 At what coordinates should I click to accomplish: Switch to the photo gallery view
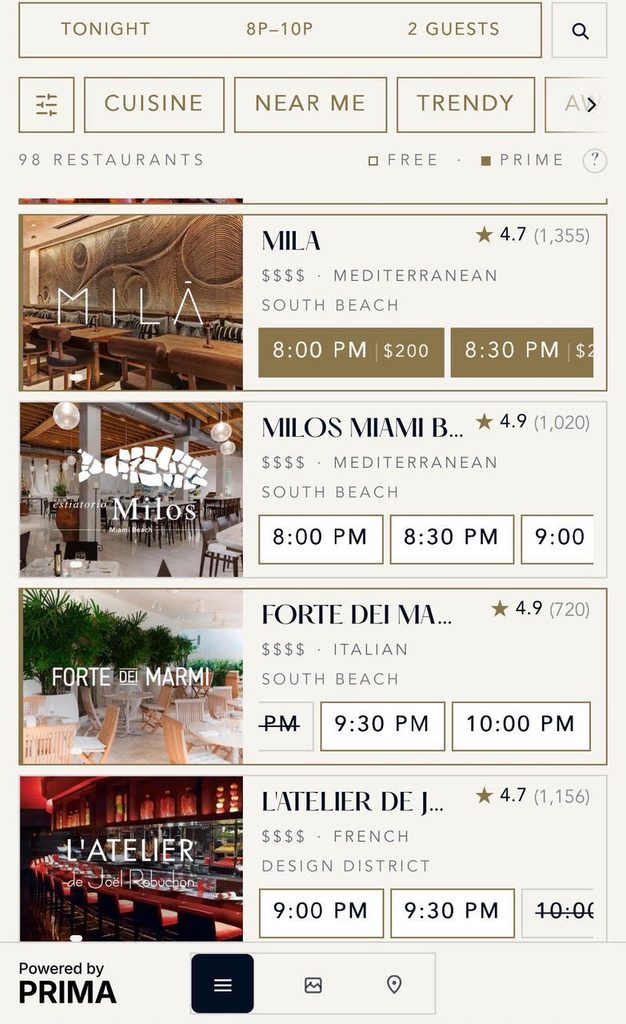313,984
